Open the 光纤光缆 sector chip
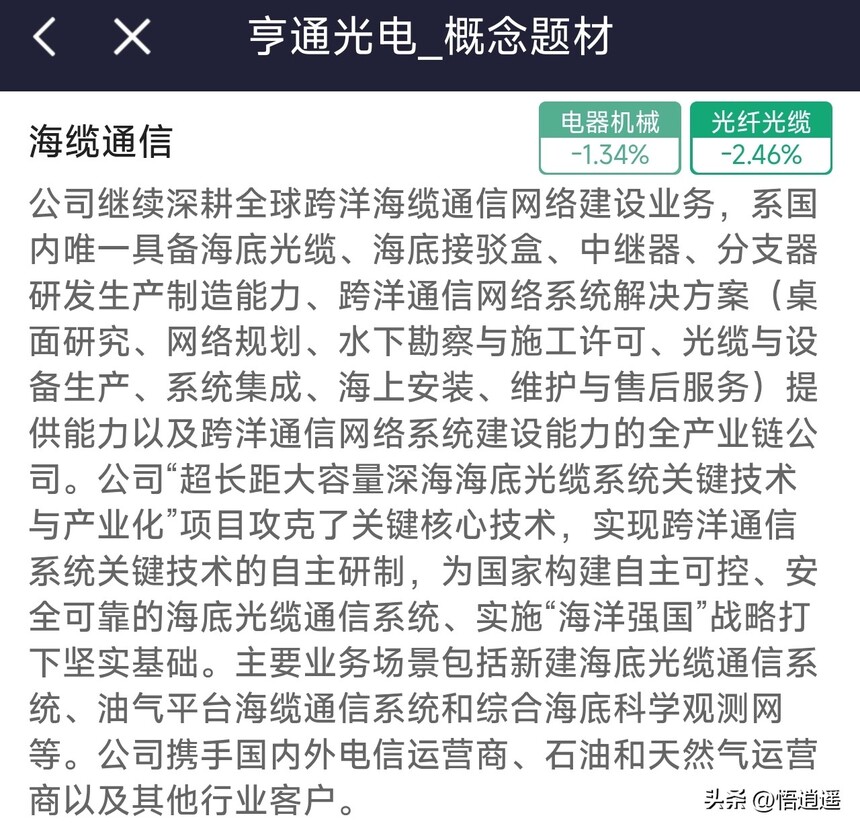 coord(761,138)
